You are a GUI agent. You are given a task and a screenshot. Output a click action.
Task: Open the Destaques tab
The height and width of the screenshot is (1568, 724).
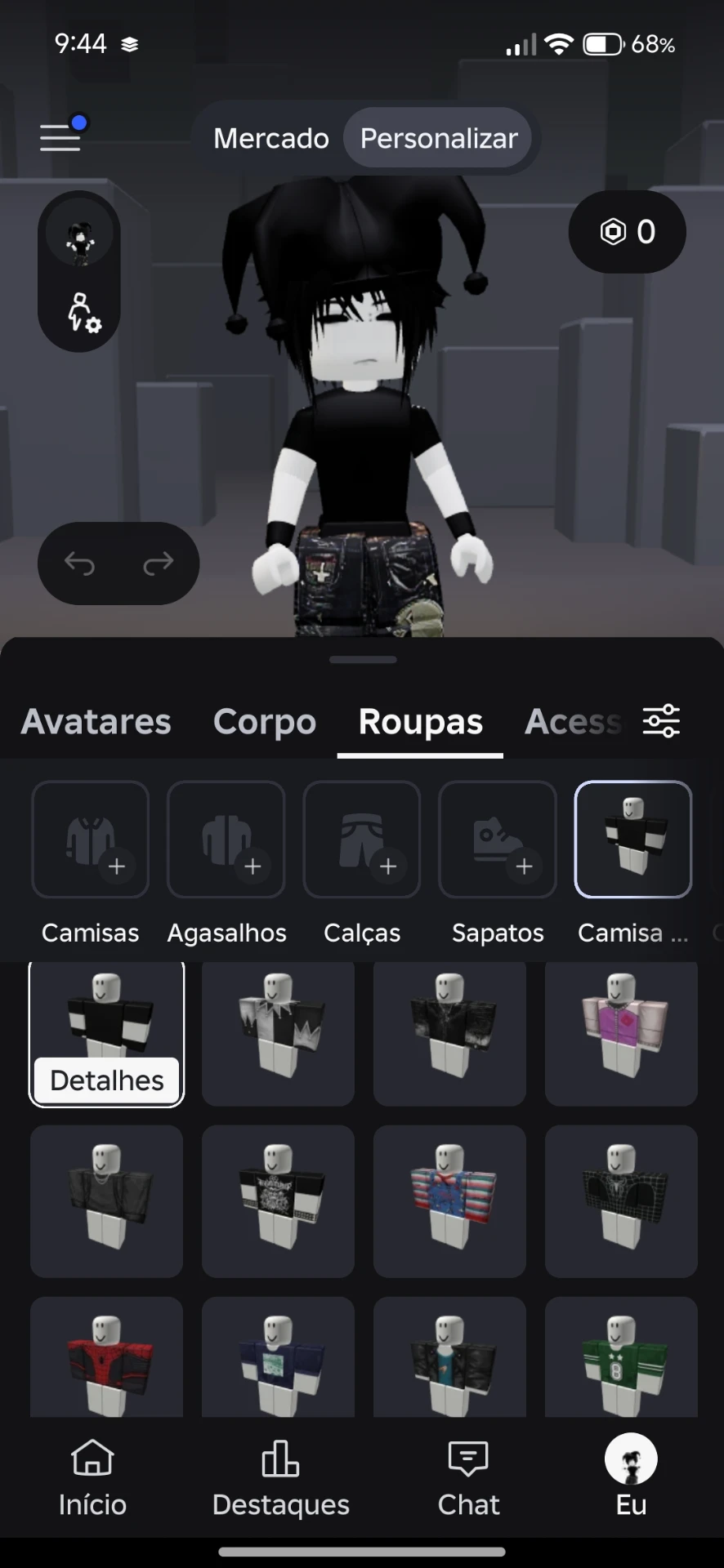pos(280,1479)
